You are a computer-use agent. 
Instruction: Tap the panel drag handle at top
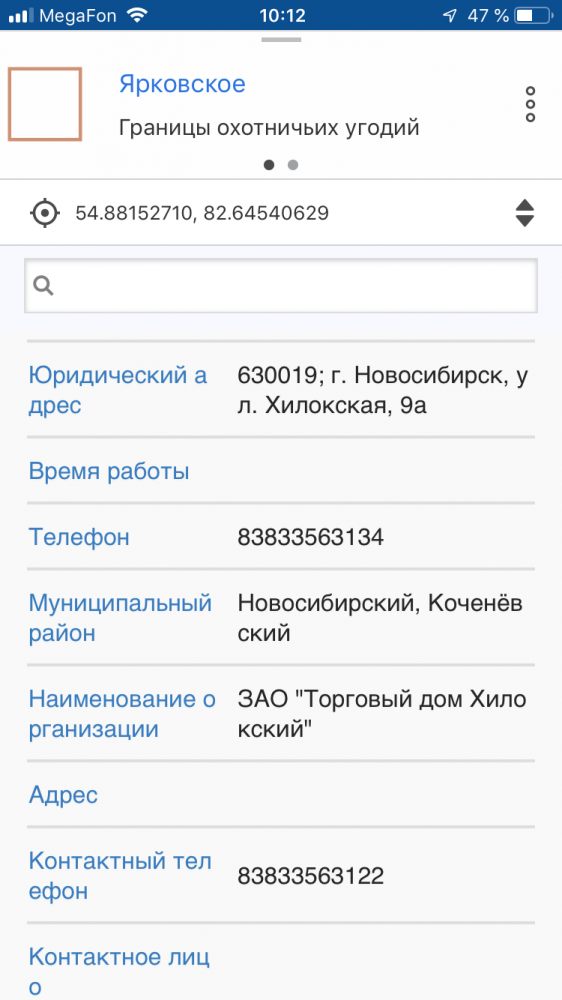(281, 40)
